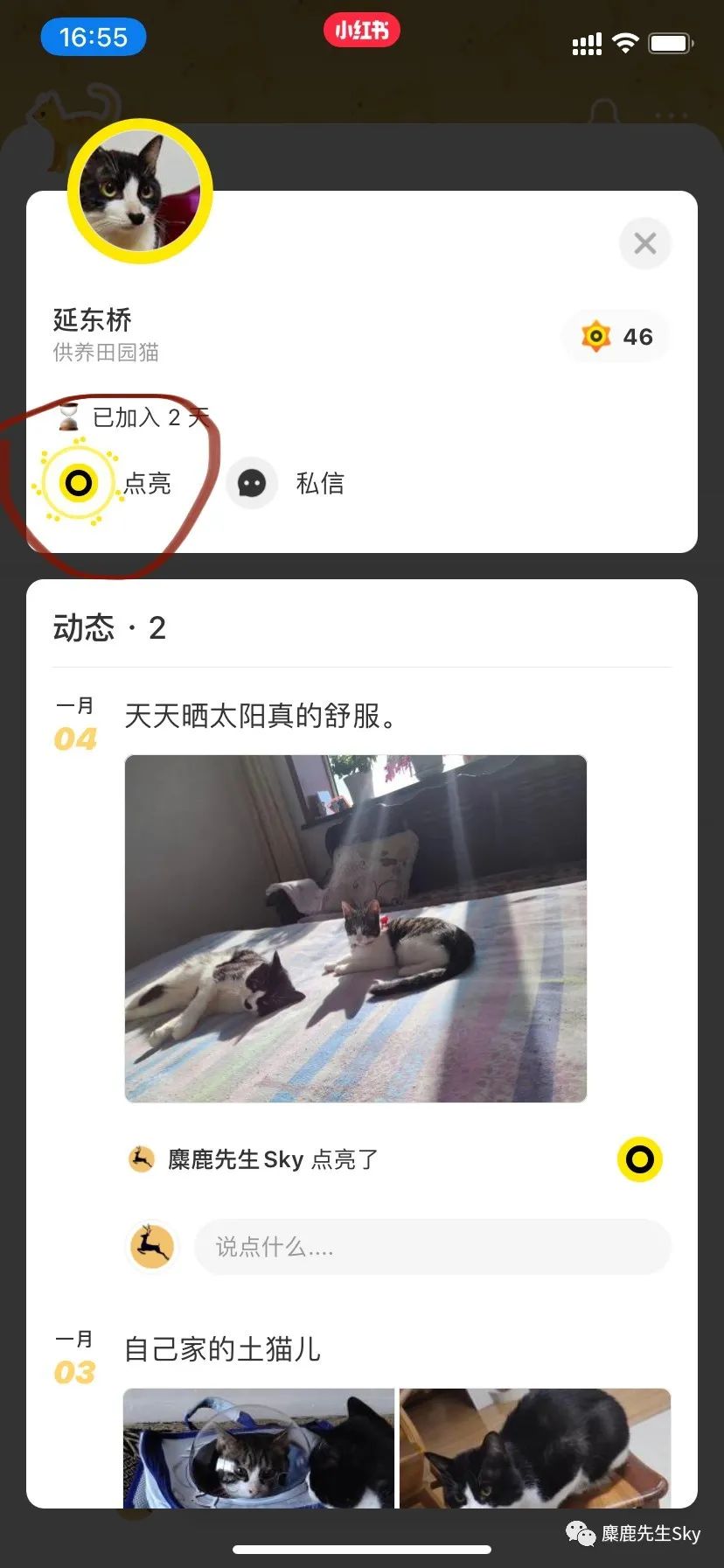
Task: Click the battery indicator in the status bar
Action: pyautogui.click(x=670, y=42)
